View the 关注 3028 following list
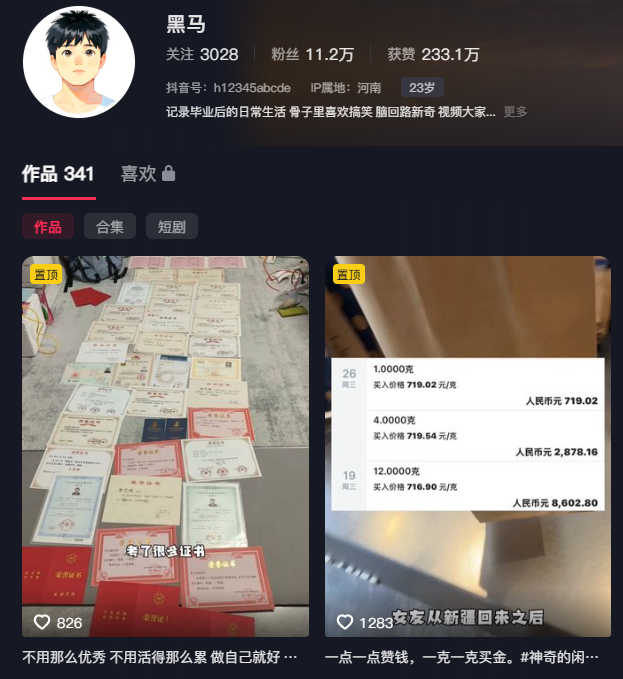The width and height of the screenshot is (623, 679). coord(201,54)
